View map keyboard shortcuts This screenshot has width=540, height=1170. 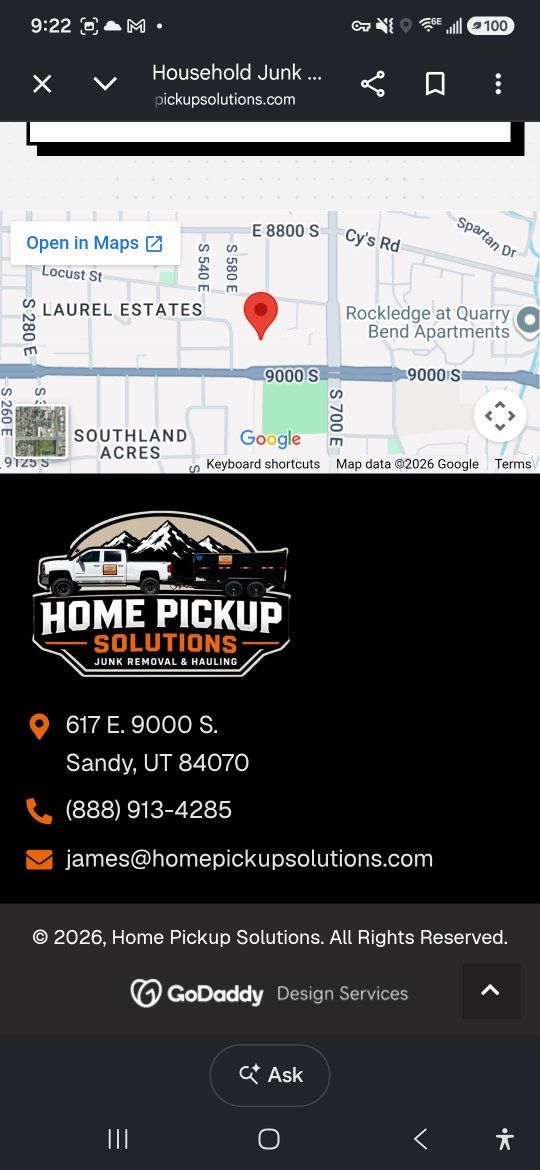263,464
